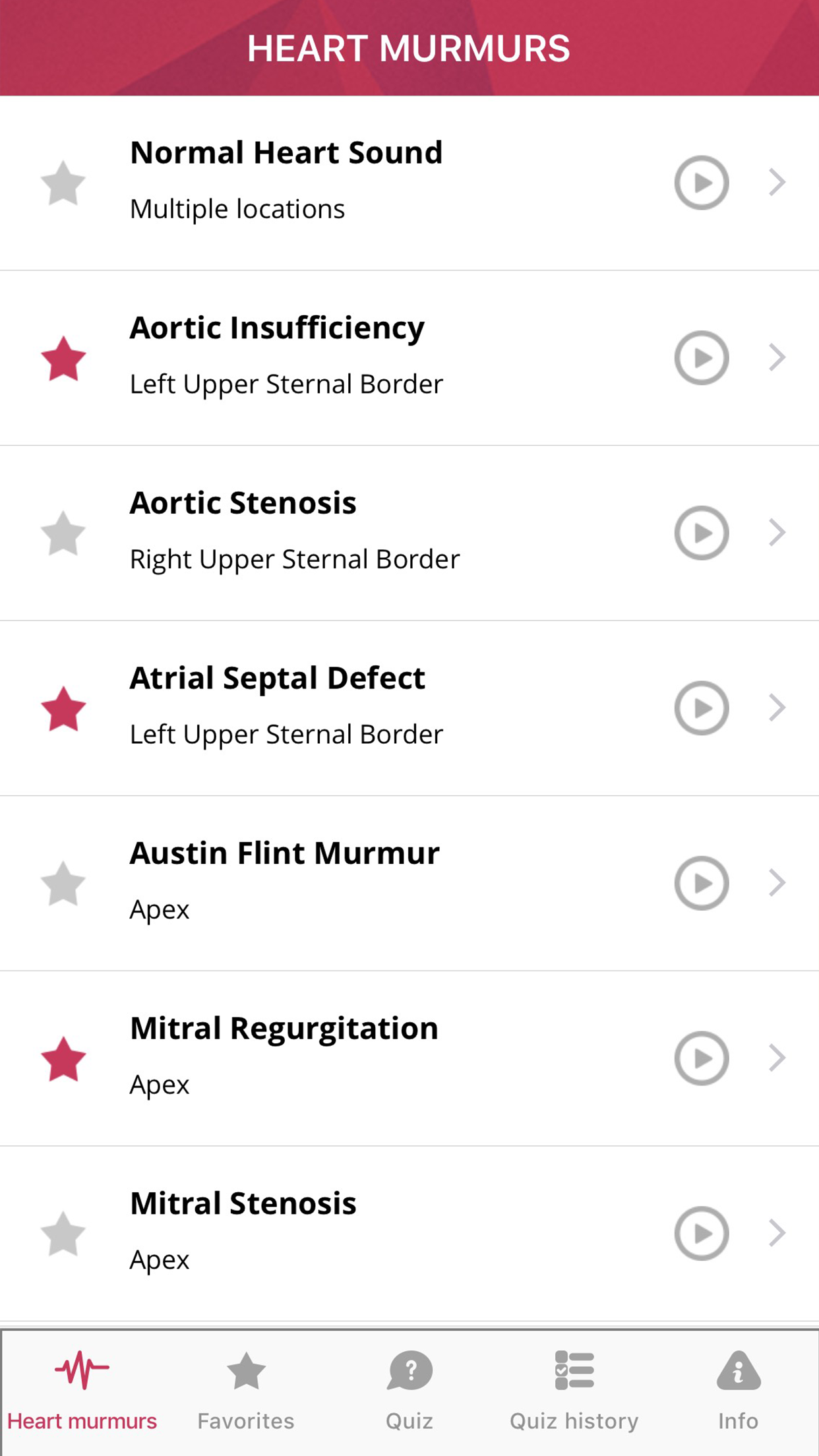Unfavorite the Aortic Insufficiency murmur
Image resolution: width=819 pixels, height=1456 pixels.
coord(63,357)
